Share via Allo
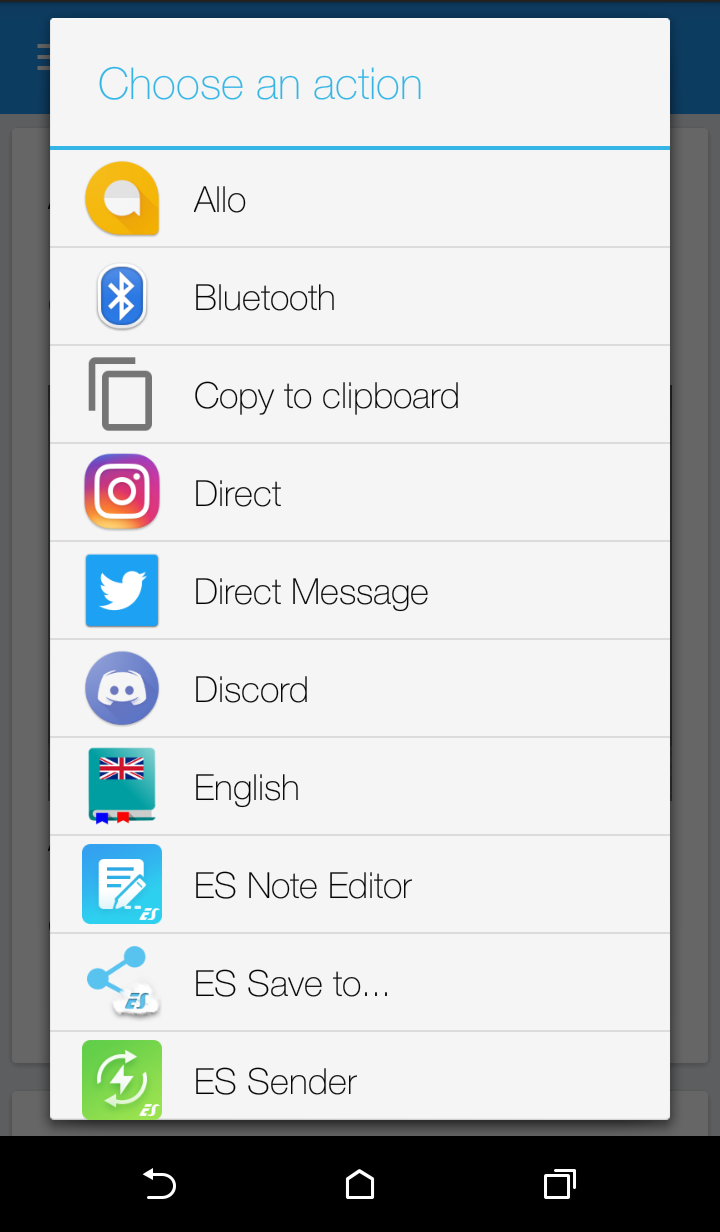The width and height of the screenshot is (720, 1232). [360, 199]
